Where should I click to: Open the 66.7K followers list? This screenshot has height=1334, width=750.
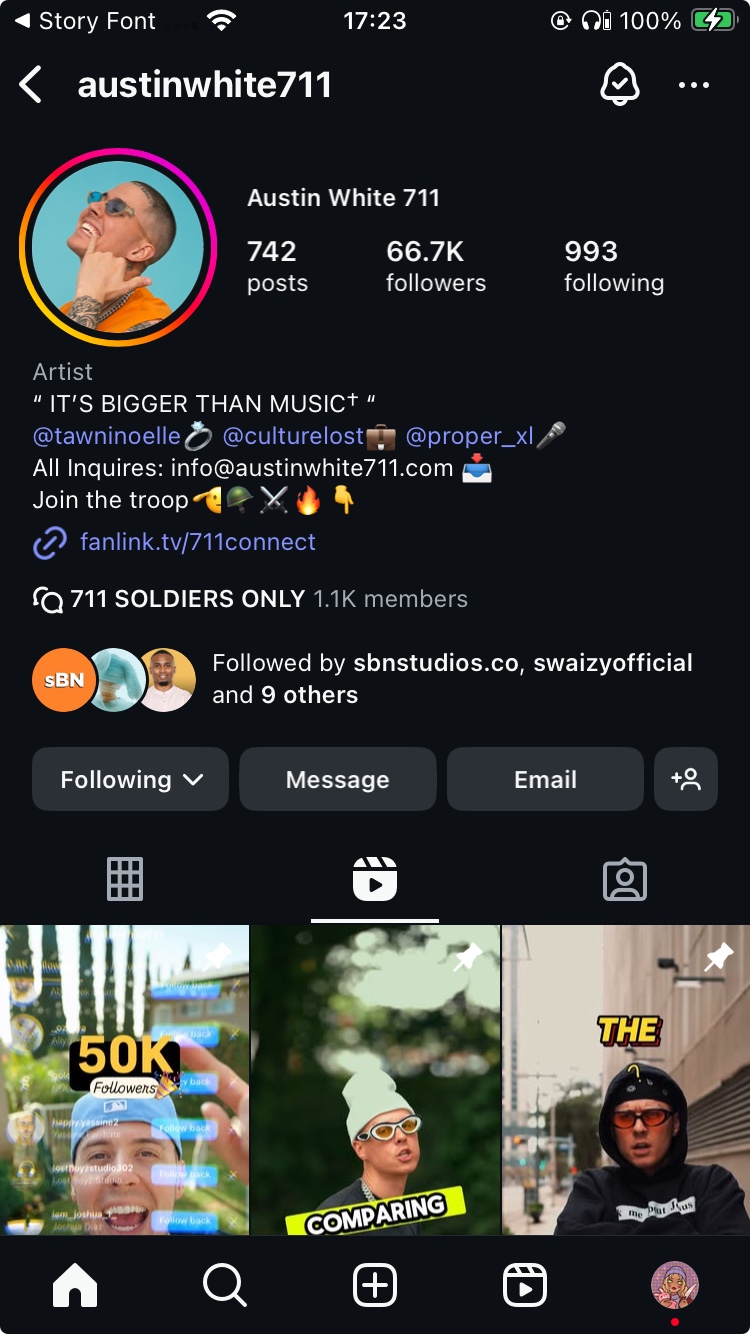point(435,266)
